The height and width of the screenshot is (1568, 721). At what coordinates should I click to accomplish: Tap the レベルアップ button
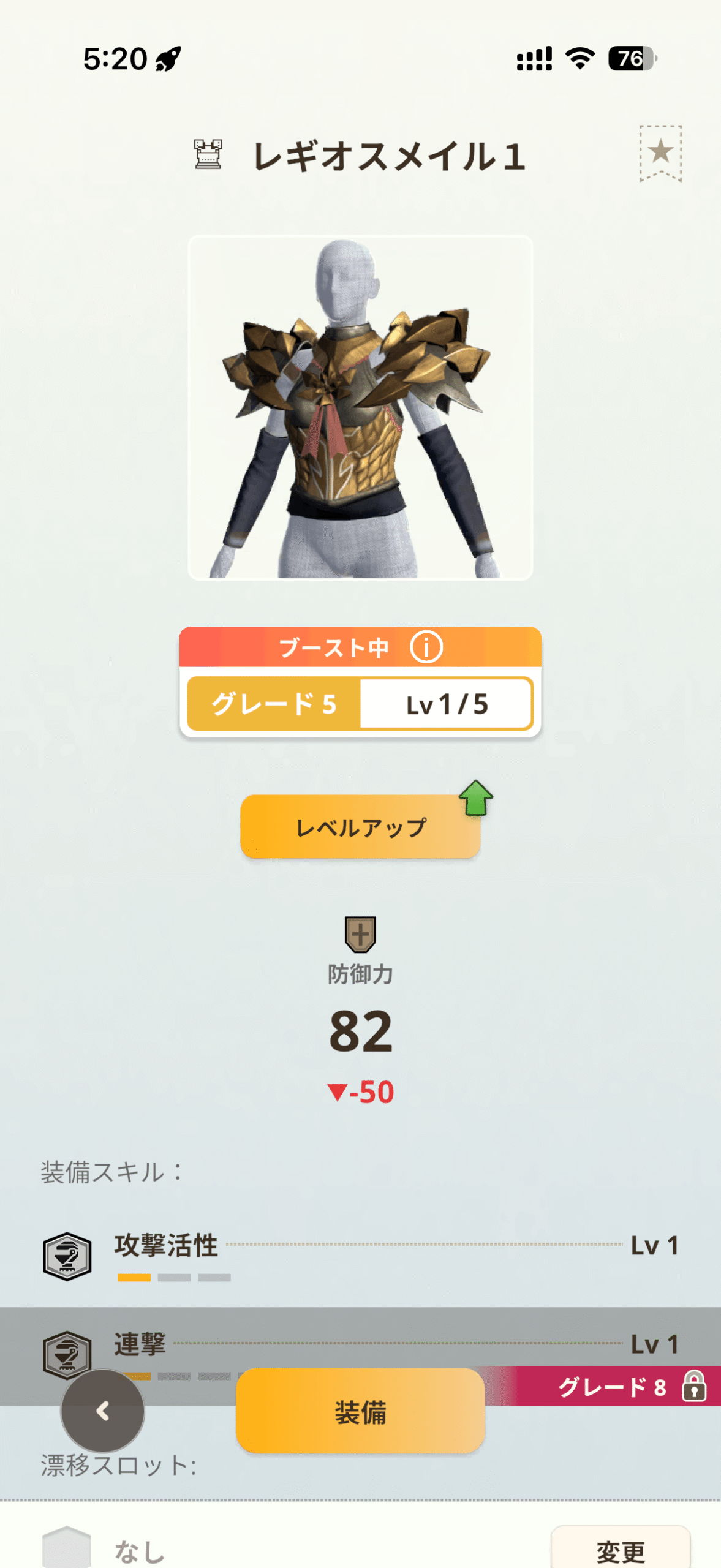point(360,827)
